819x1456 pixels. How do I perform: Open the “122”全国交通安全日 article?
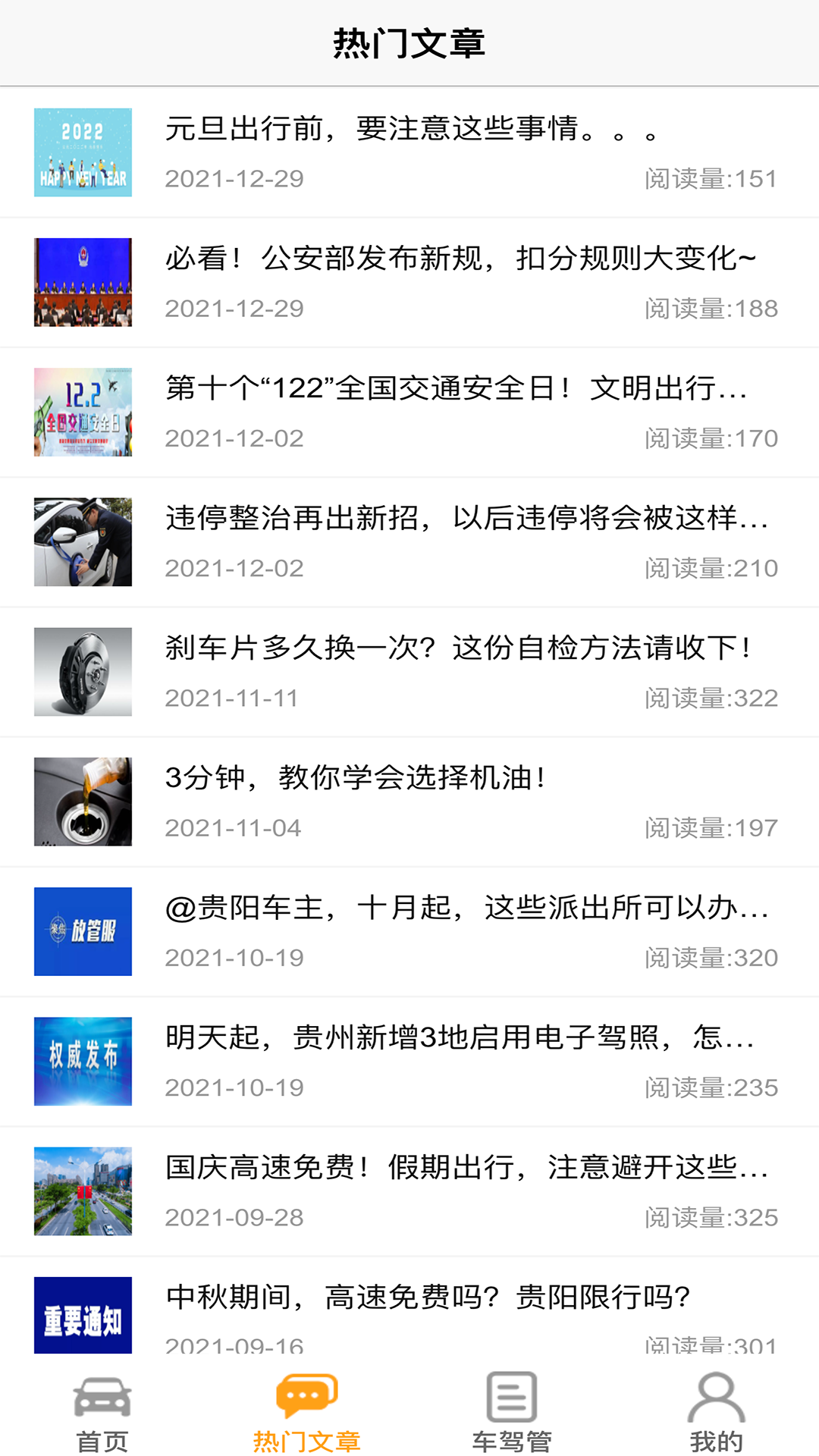pyautogui.click(x=409, y=412)
